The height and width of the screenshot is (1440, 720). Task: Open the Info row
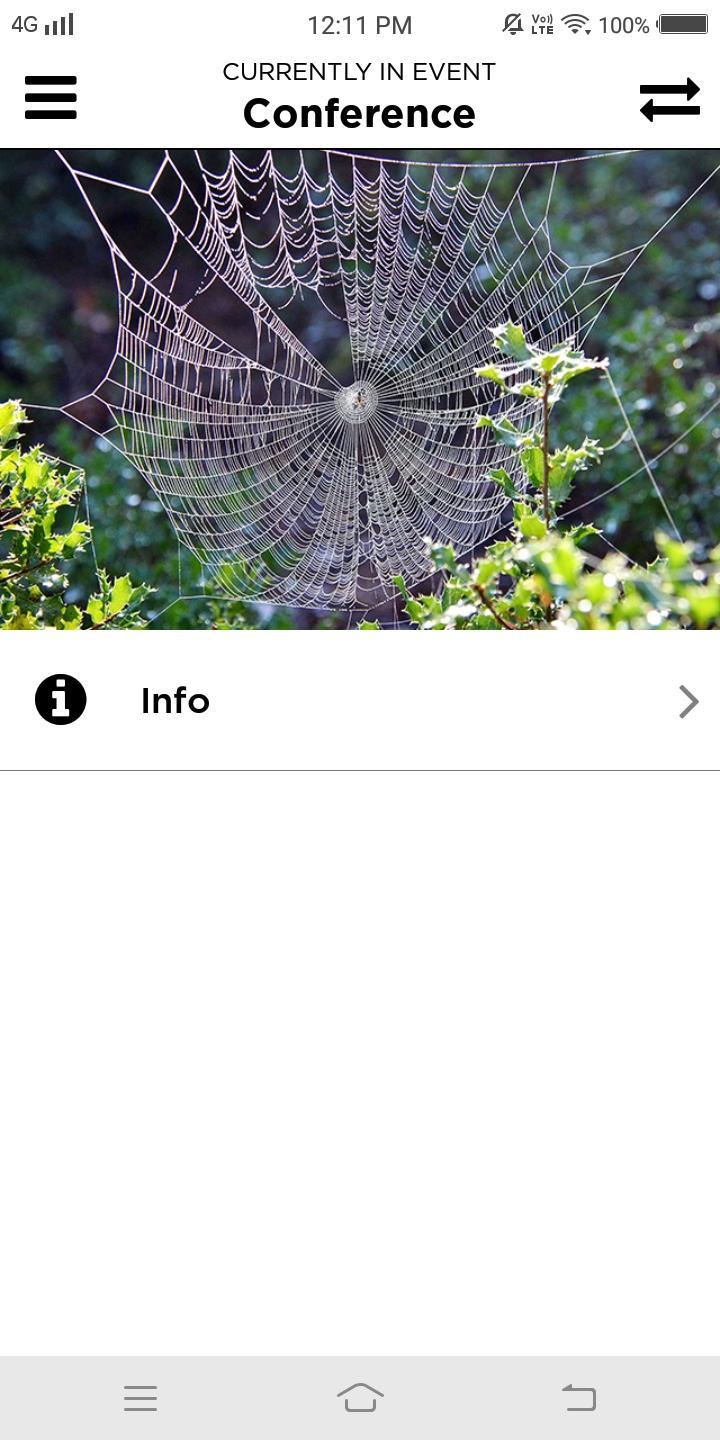tap(360, 701)
